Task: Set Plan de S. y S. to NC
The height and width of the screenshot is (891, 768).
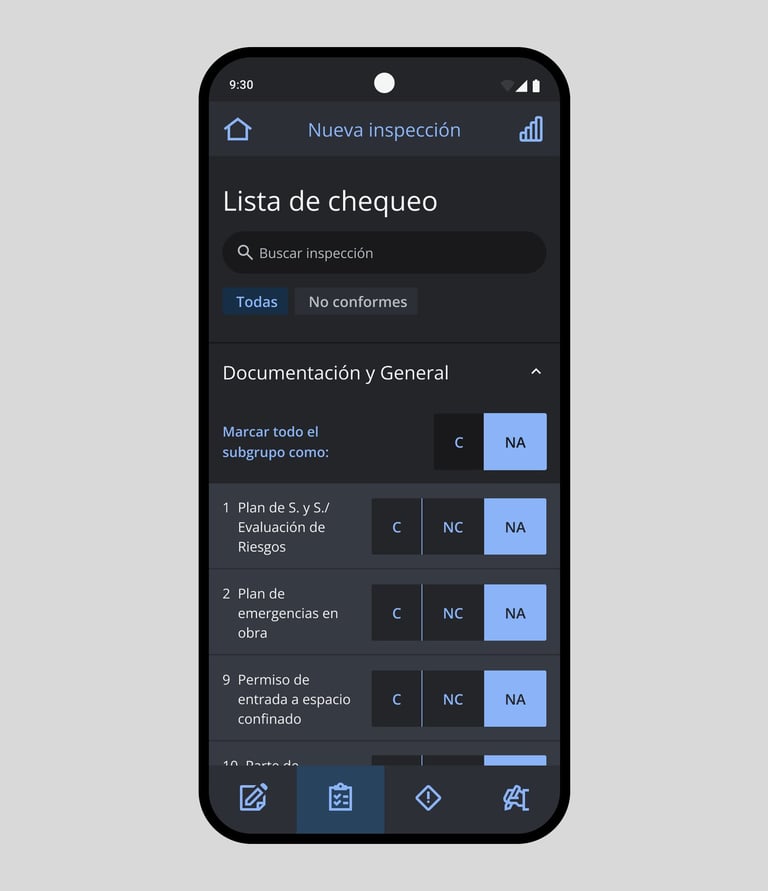Action: [x=453, y=527]
